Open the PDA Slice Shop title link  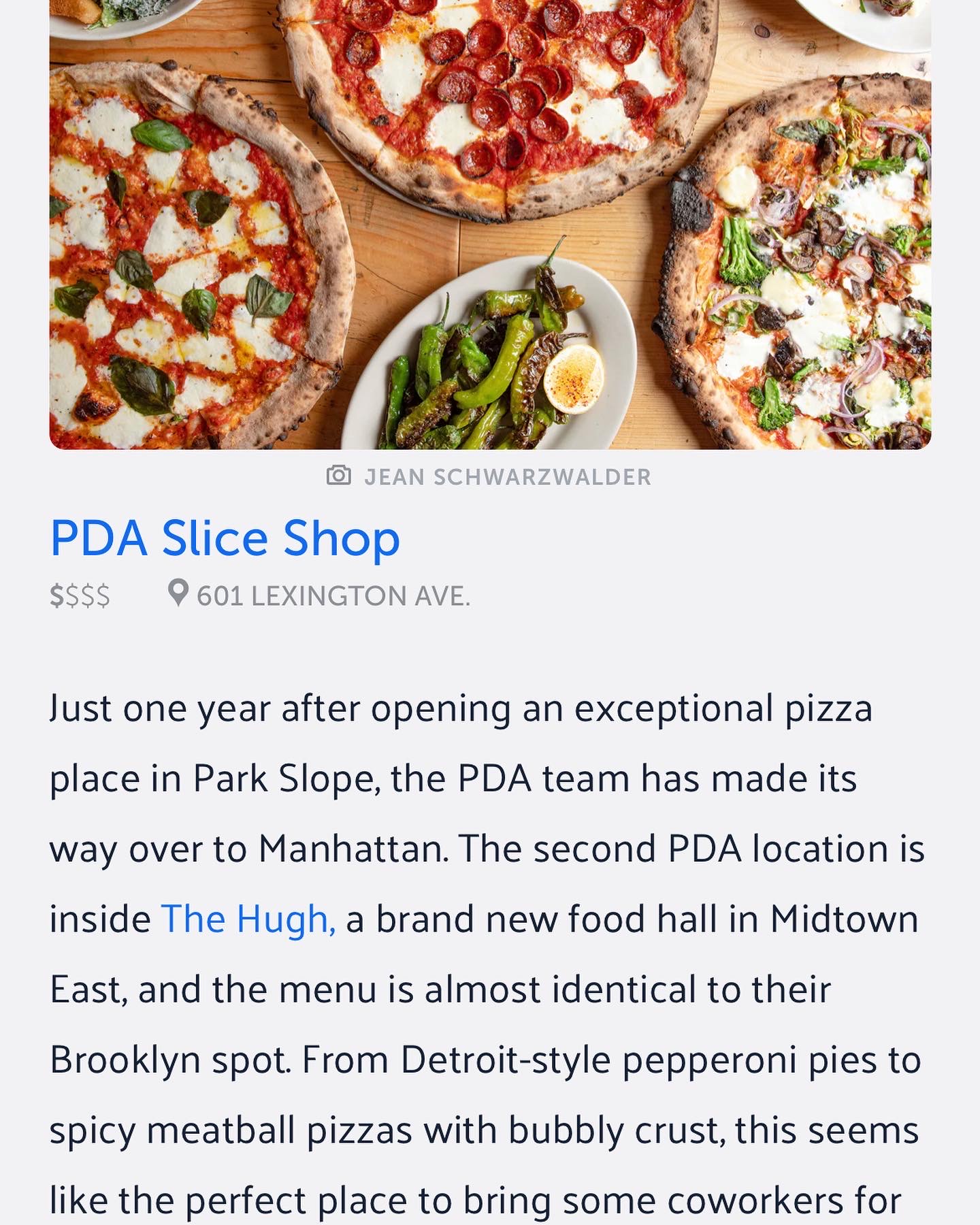click(x=225, y=538)
